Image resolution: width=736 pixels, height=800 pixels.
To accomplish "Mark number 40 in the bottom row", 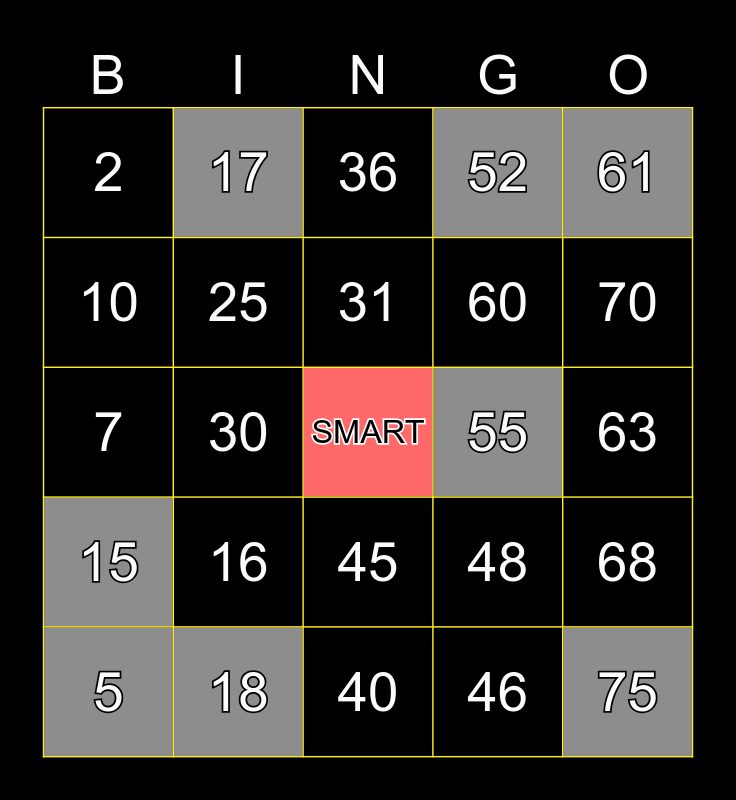I will (368, 692).
